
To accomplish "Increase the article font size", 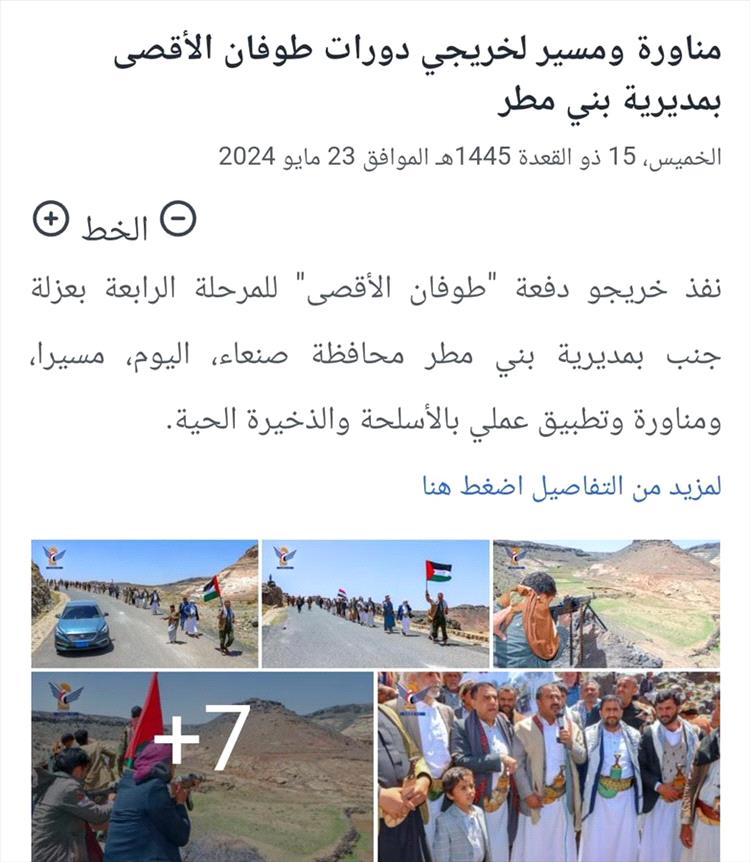I will pos(51,218).
